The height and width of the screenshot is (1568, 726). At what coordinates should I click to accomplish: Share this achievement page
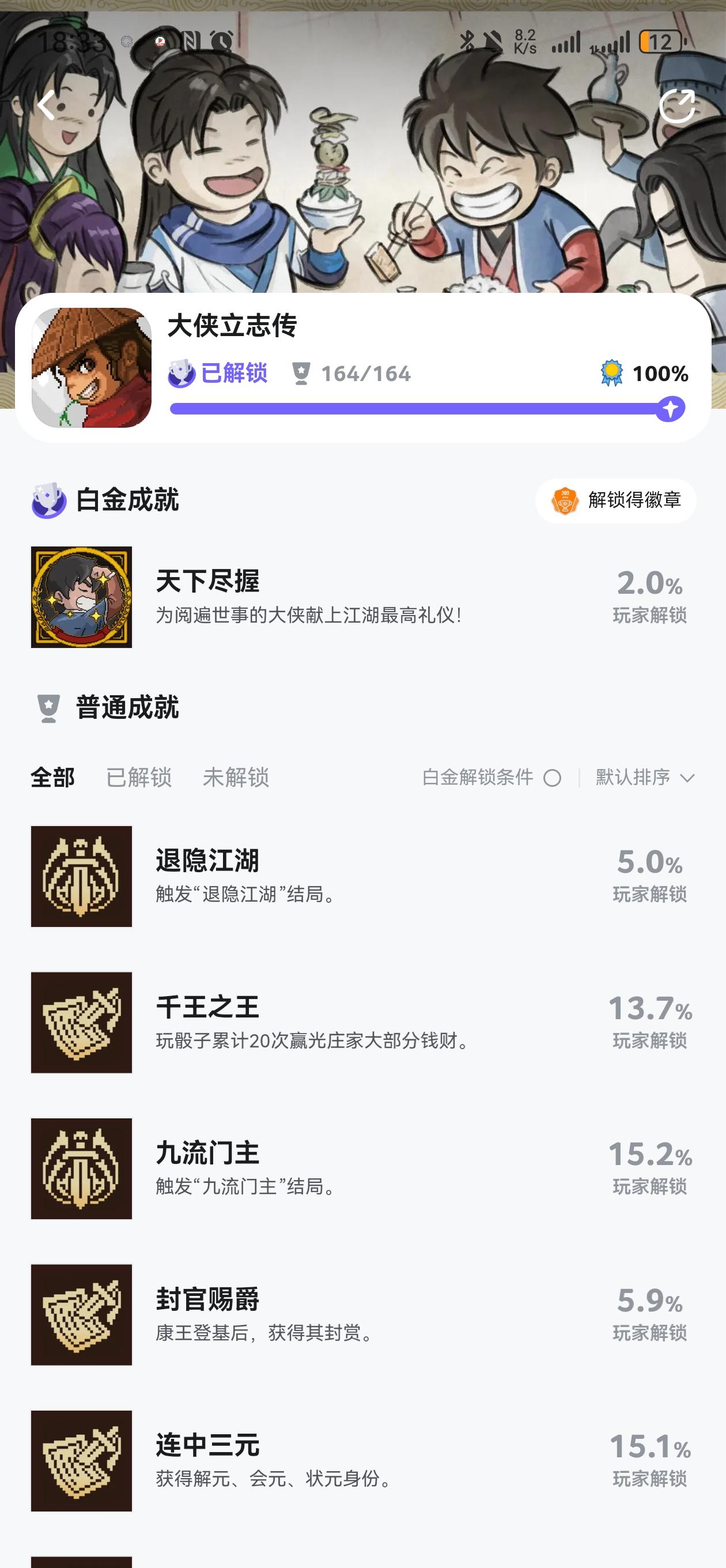[676, 107]
